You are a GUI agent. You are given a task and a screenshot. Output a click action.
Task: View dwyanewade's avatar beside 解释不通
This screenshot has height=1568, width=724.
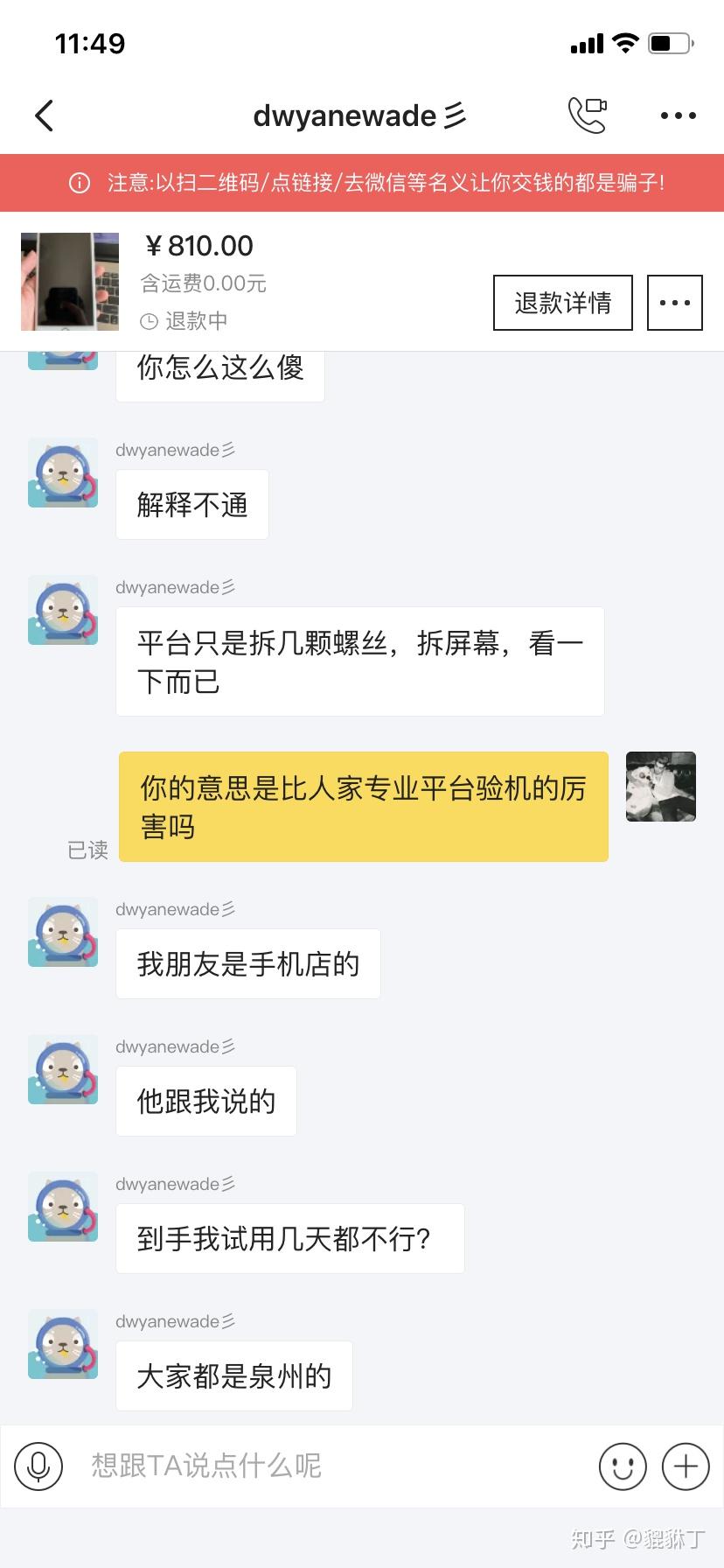(x=63, y=473)
